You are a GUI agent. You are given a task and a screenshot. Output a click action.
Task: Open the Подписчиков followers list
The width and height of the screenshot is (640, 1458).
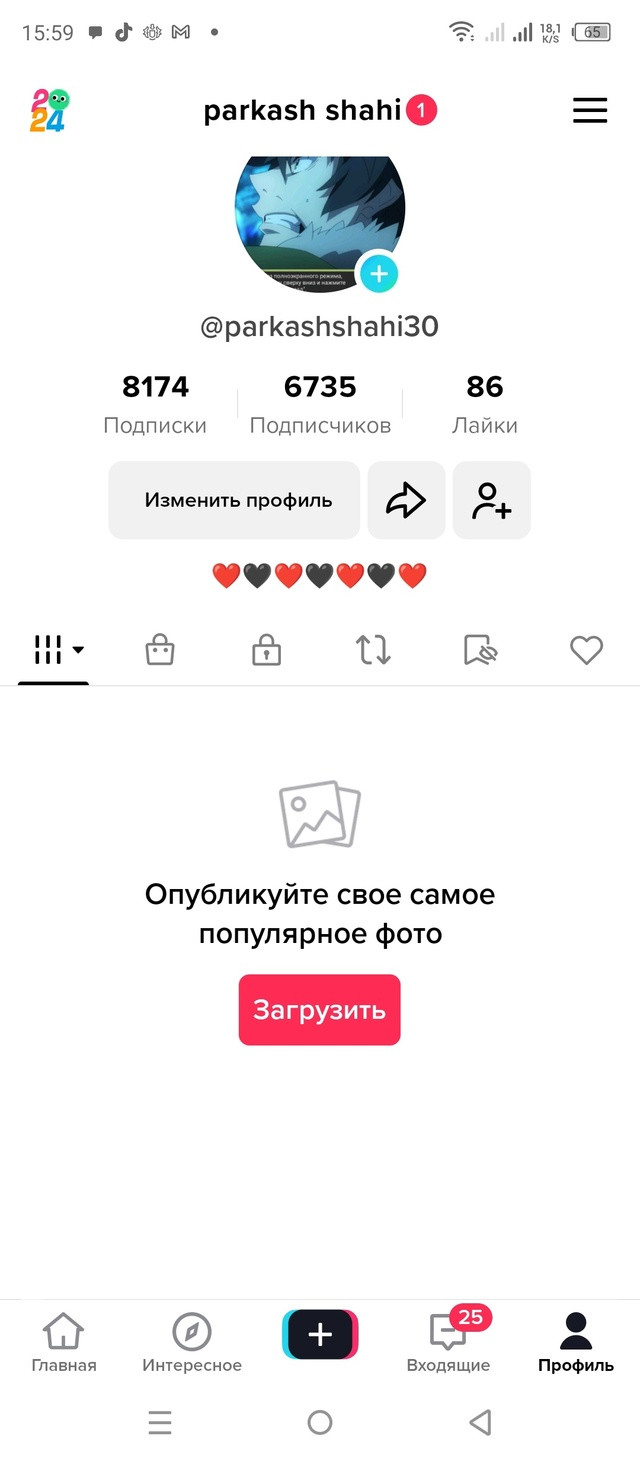[320, 404]
